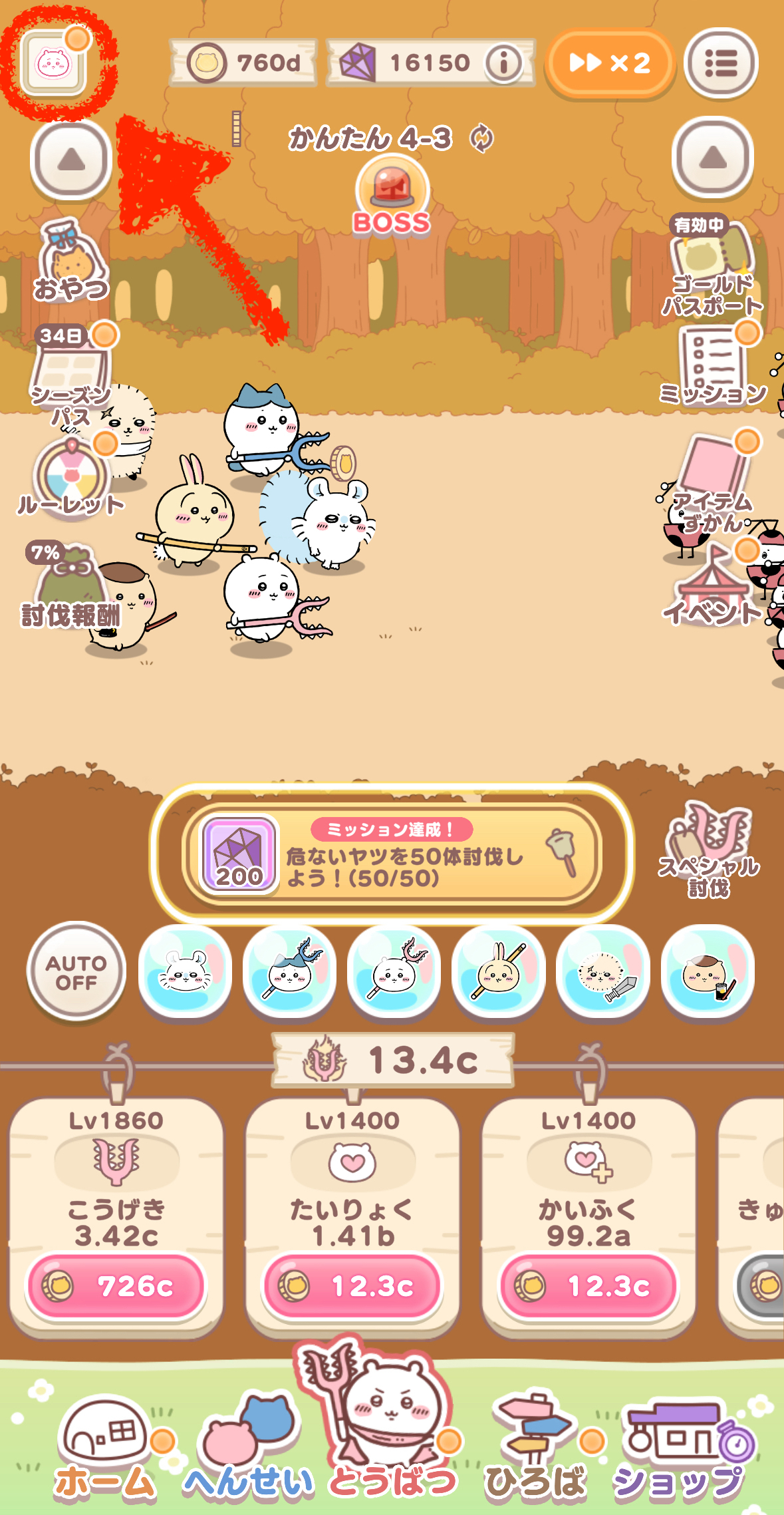This screenshot has width=784, height=1515.
Task: Upgrade たいりょく for 12.3c
Action: [352, 1286]
